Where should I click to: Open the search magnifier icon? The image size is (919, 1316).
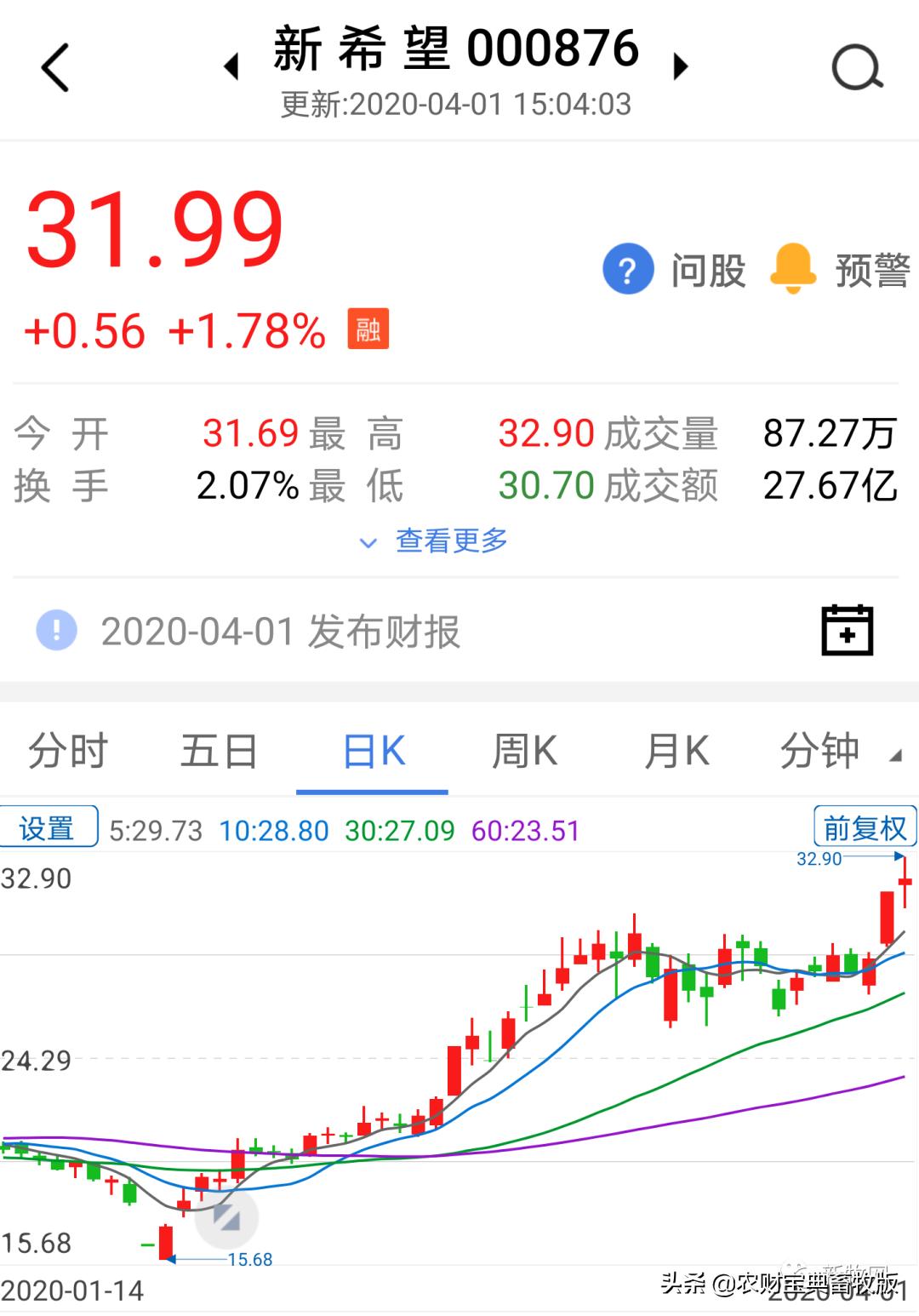(857, 68)
